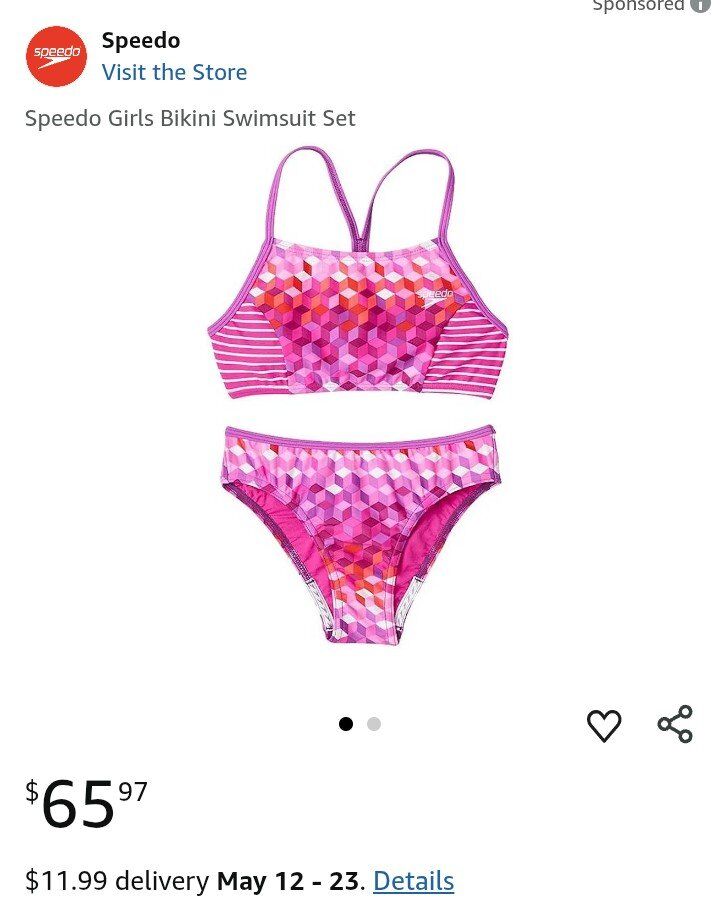This screenshot has width=720, height=899.
Task: Open delivery Details link
Action: 413,880
